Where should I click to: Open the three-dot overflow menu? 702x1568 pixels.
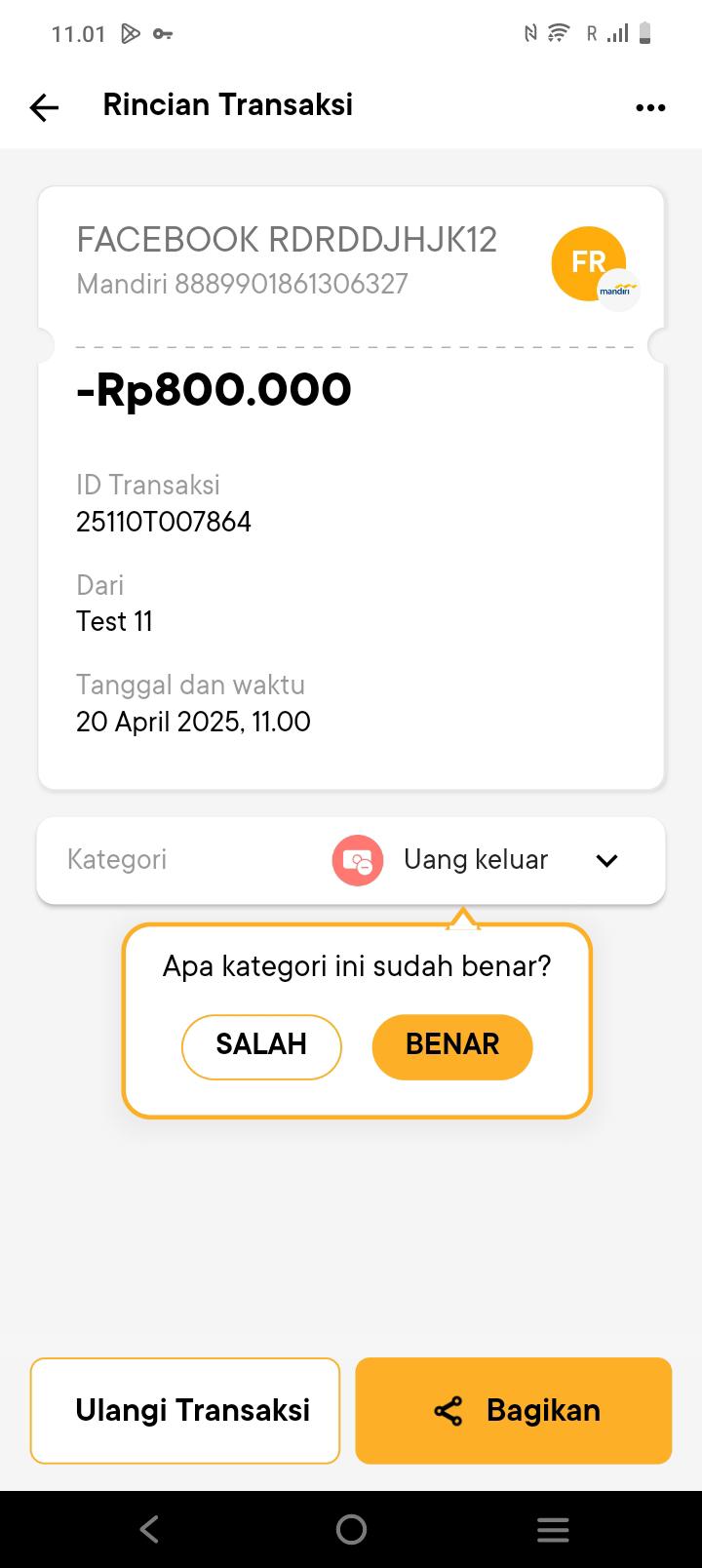click(x=650, y=107)
